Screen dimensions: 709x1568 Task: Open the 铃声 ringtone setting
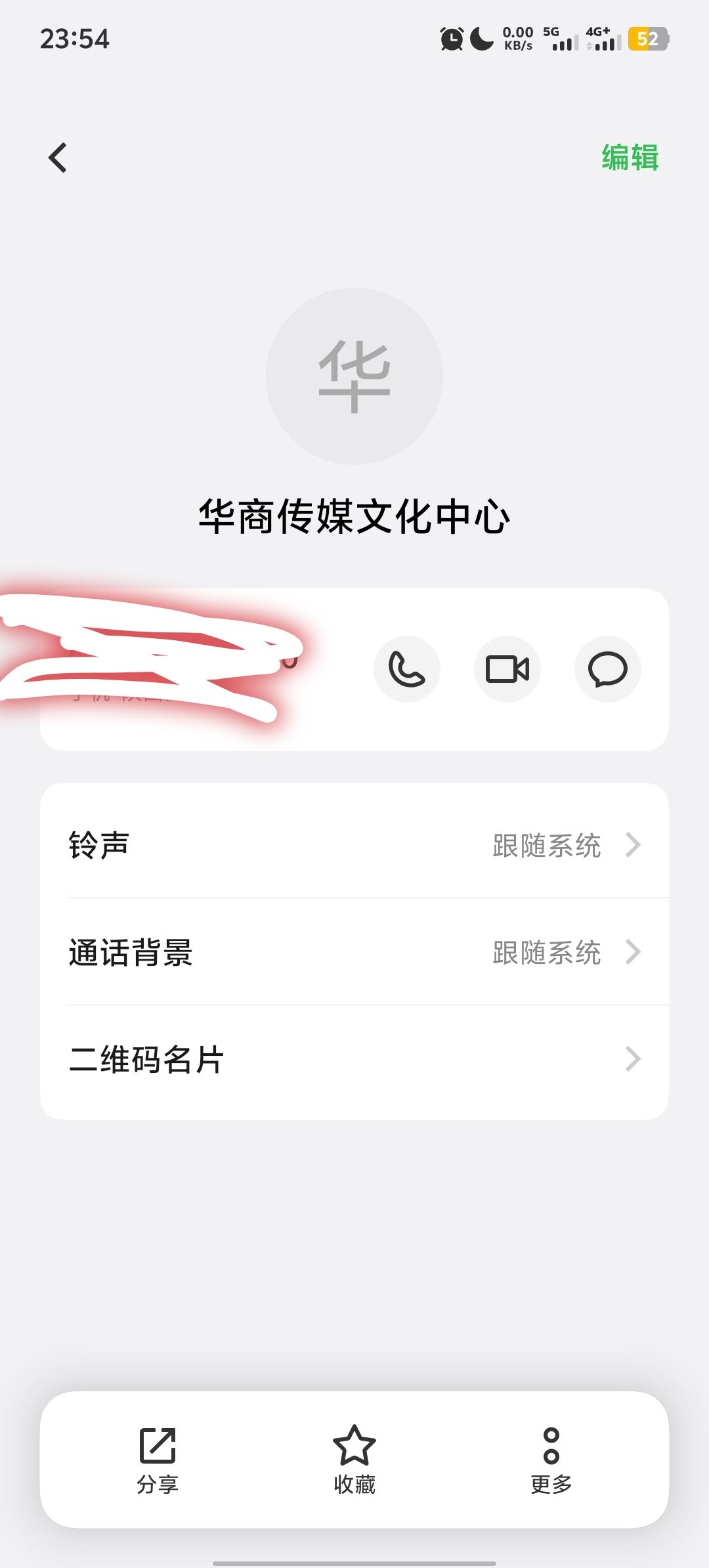354,844
